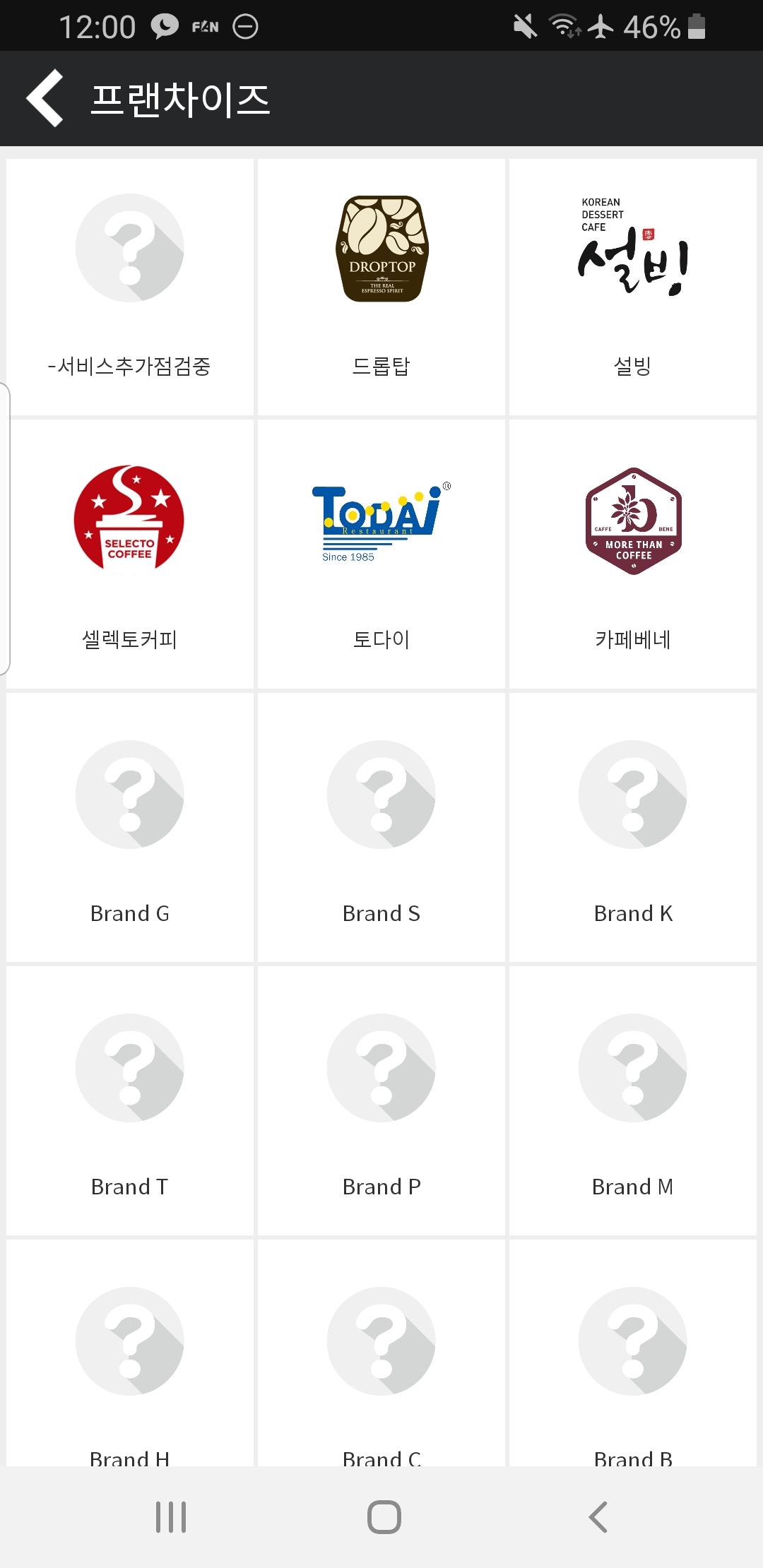Choose 셀렉토커피 from the grid

(x=130, y=554)
